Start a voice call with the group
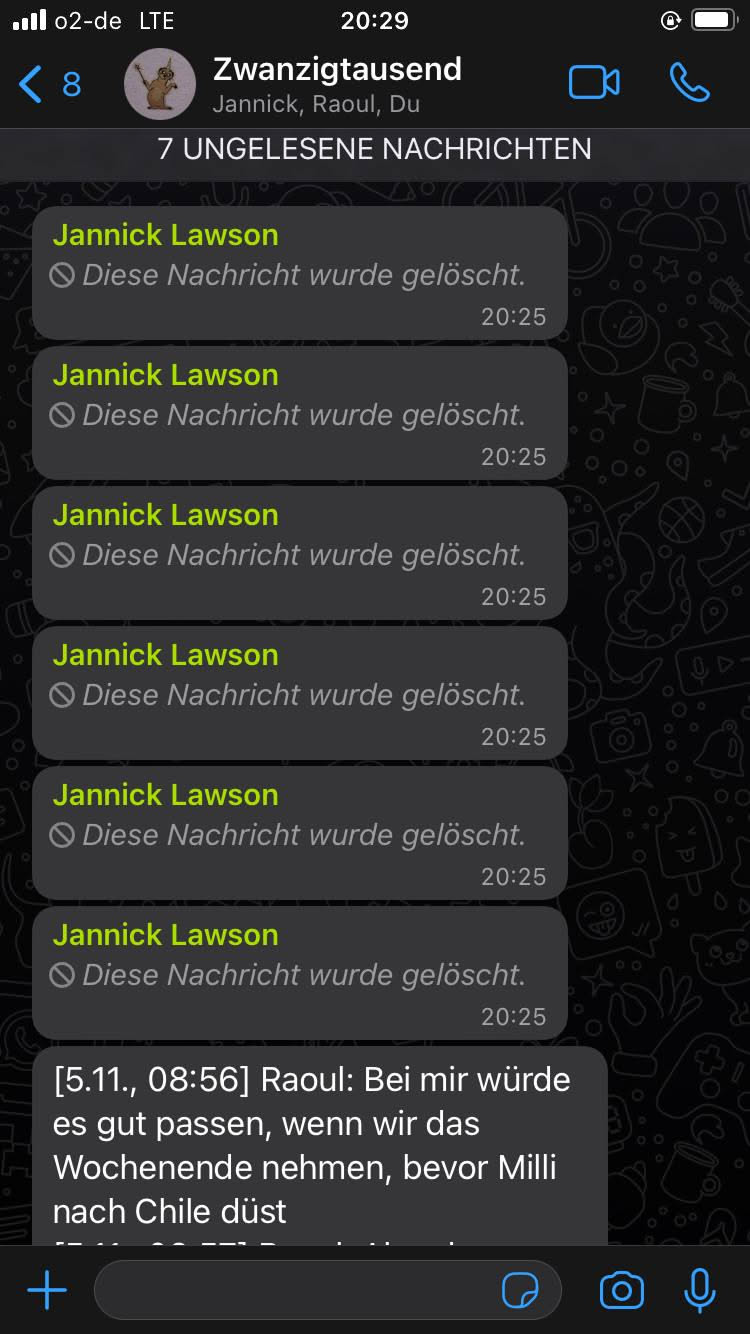Viewport: 750px width, 1334px height. (689, 83)
